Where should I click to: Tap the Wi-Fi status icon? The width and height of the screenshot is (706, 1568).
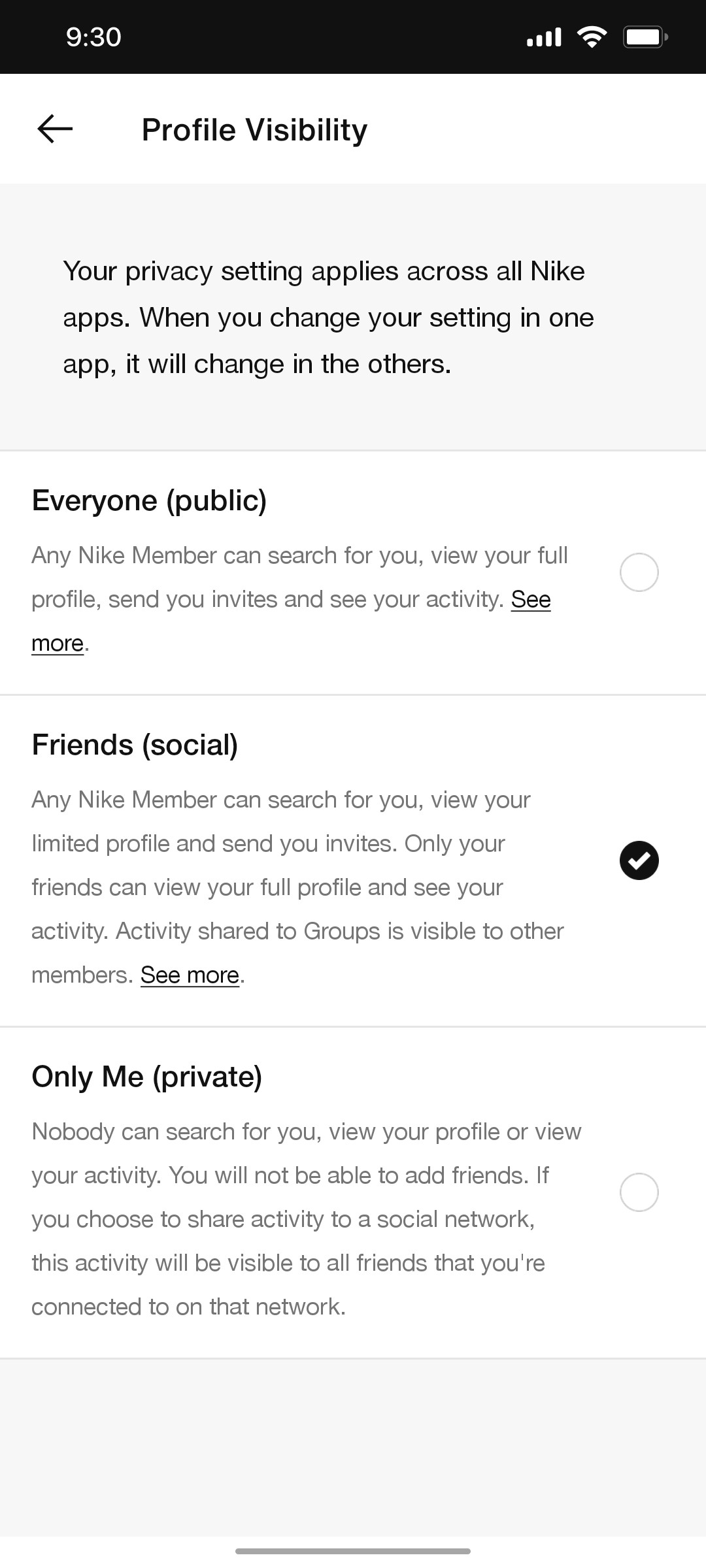point(592,36)
